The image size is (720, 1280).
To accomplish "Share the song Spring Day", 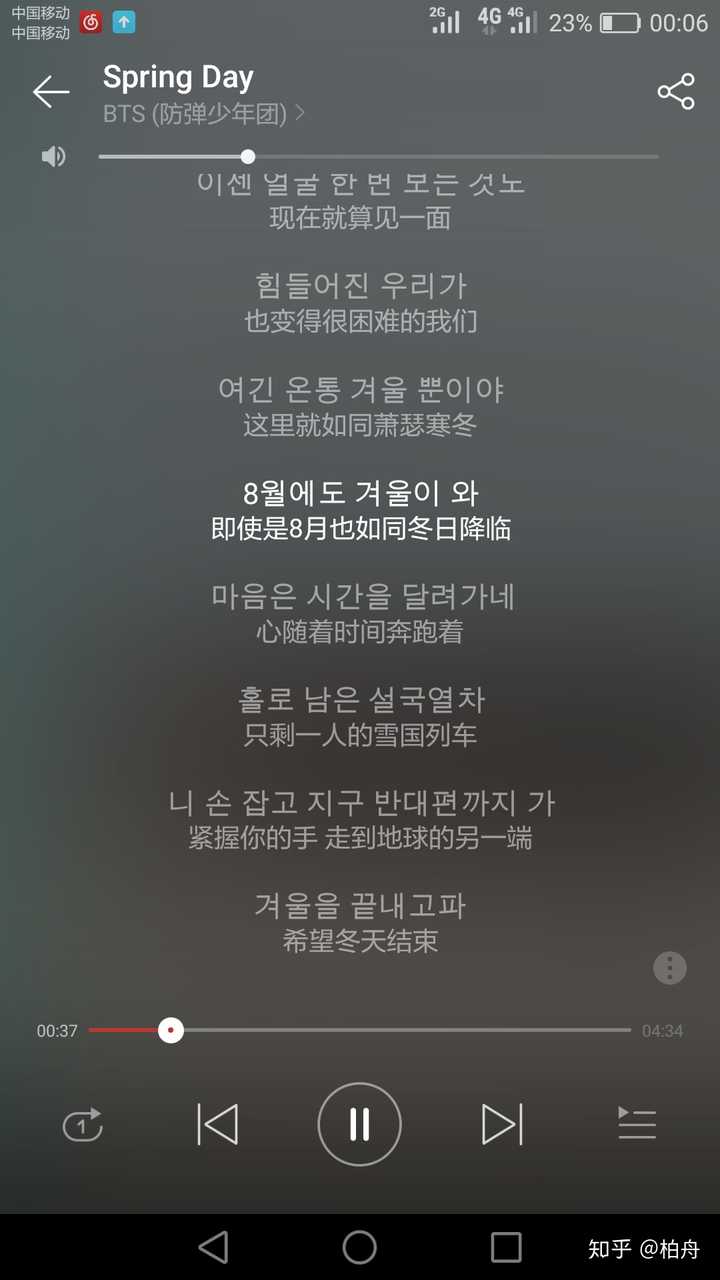I will 676,92.
